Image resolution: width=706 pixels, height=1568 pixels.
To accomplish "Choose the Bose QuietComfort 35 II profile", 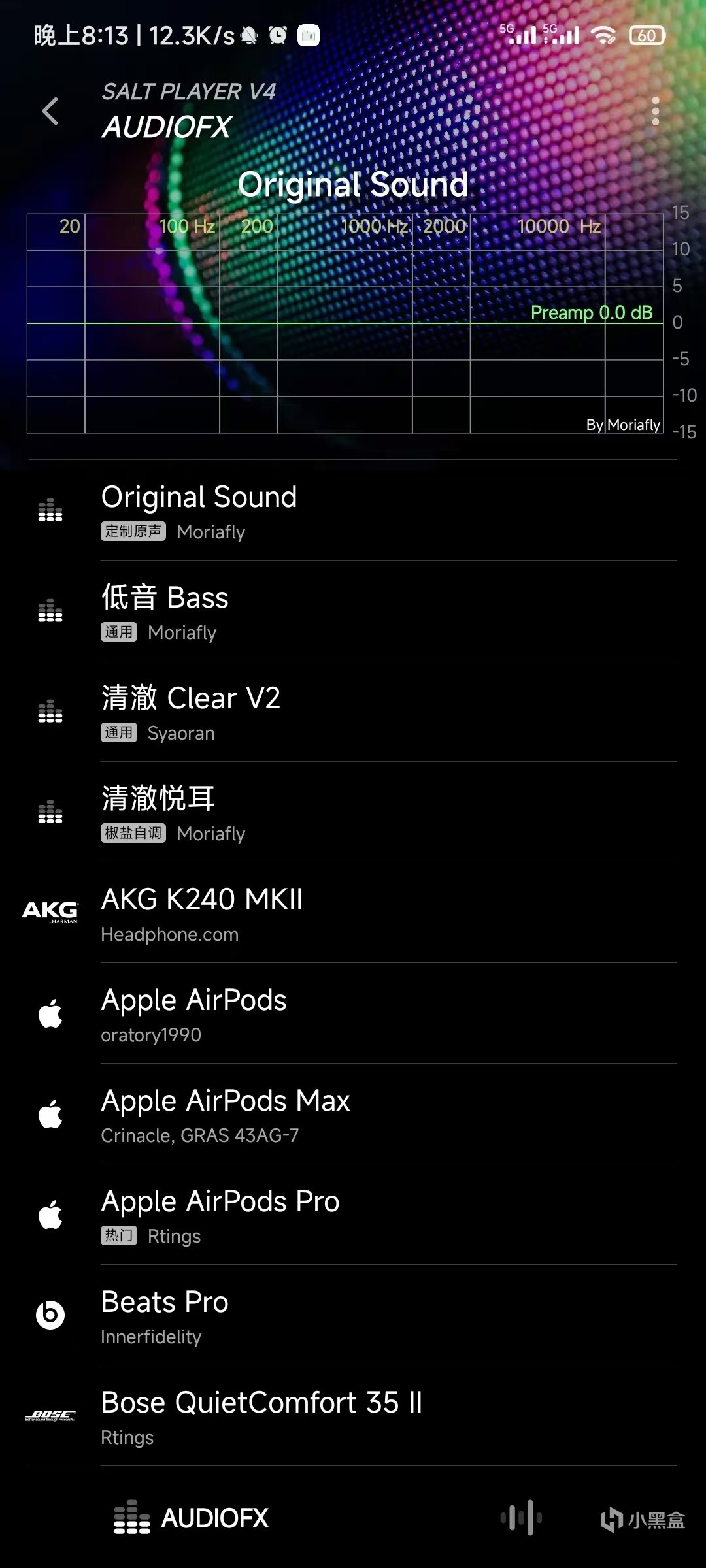I will tap(353, 1417).
